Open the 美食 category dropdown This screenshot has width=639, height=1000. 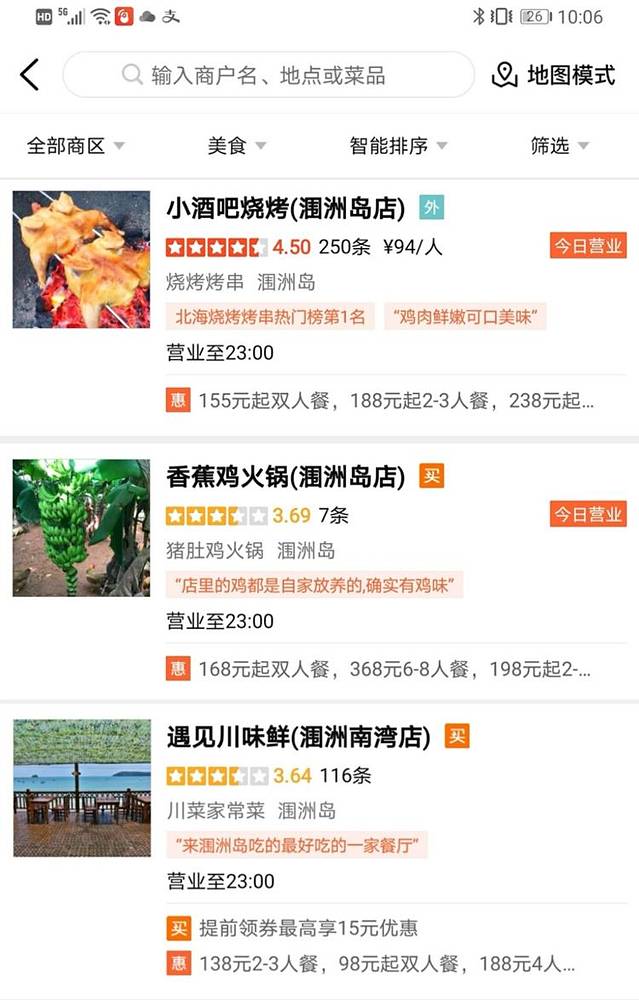coord(237,146)
